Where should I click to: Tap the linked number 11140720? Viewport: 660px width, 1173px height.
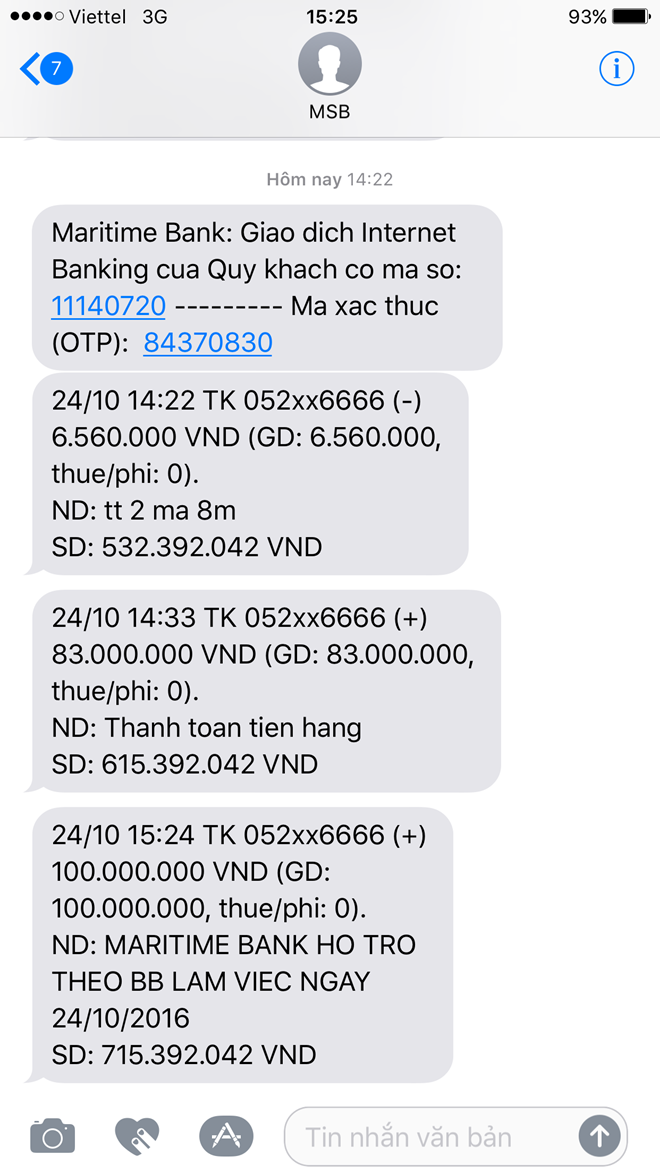(x=109, y=306)
